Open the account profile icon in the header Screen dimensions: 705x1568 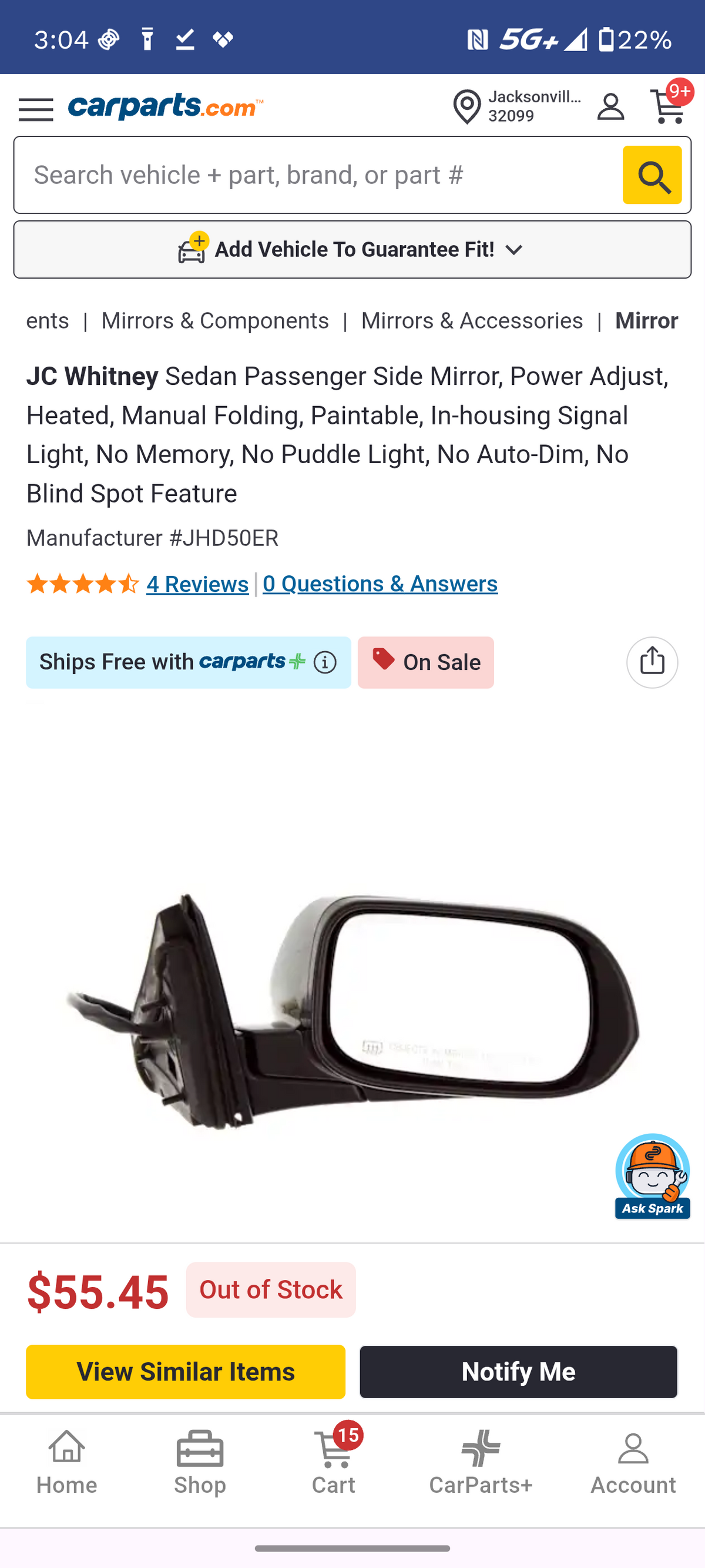point(610,106)
